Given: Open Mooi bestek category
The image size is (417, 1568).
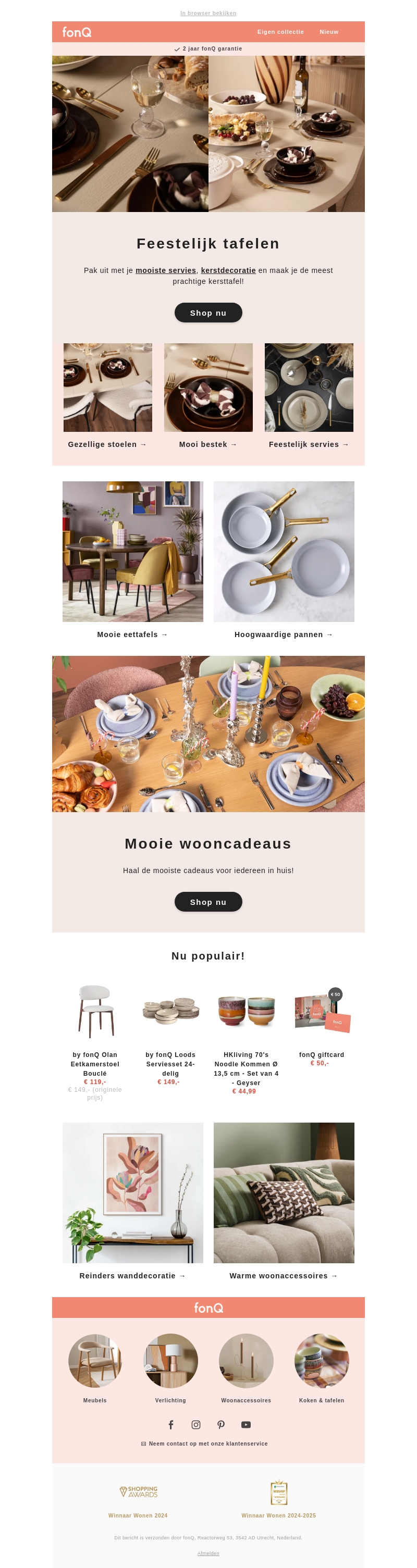Looking at the screenshot, I should coord(208,444).
